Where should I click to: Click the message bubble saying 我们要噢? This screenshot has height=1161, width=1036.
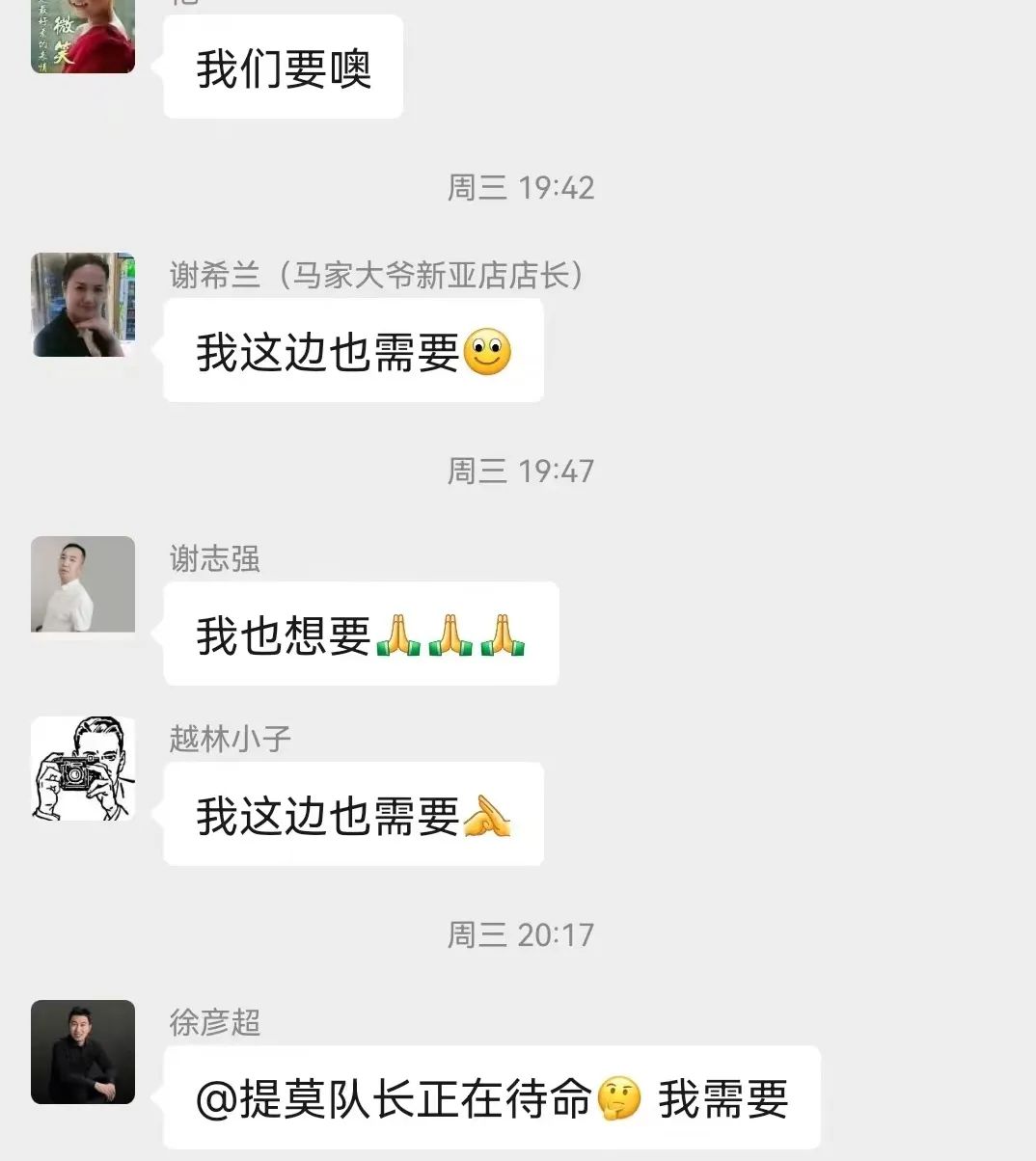coord(284,67)
